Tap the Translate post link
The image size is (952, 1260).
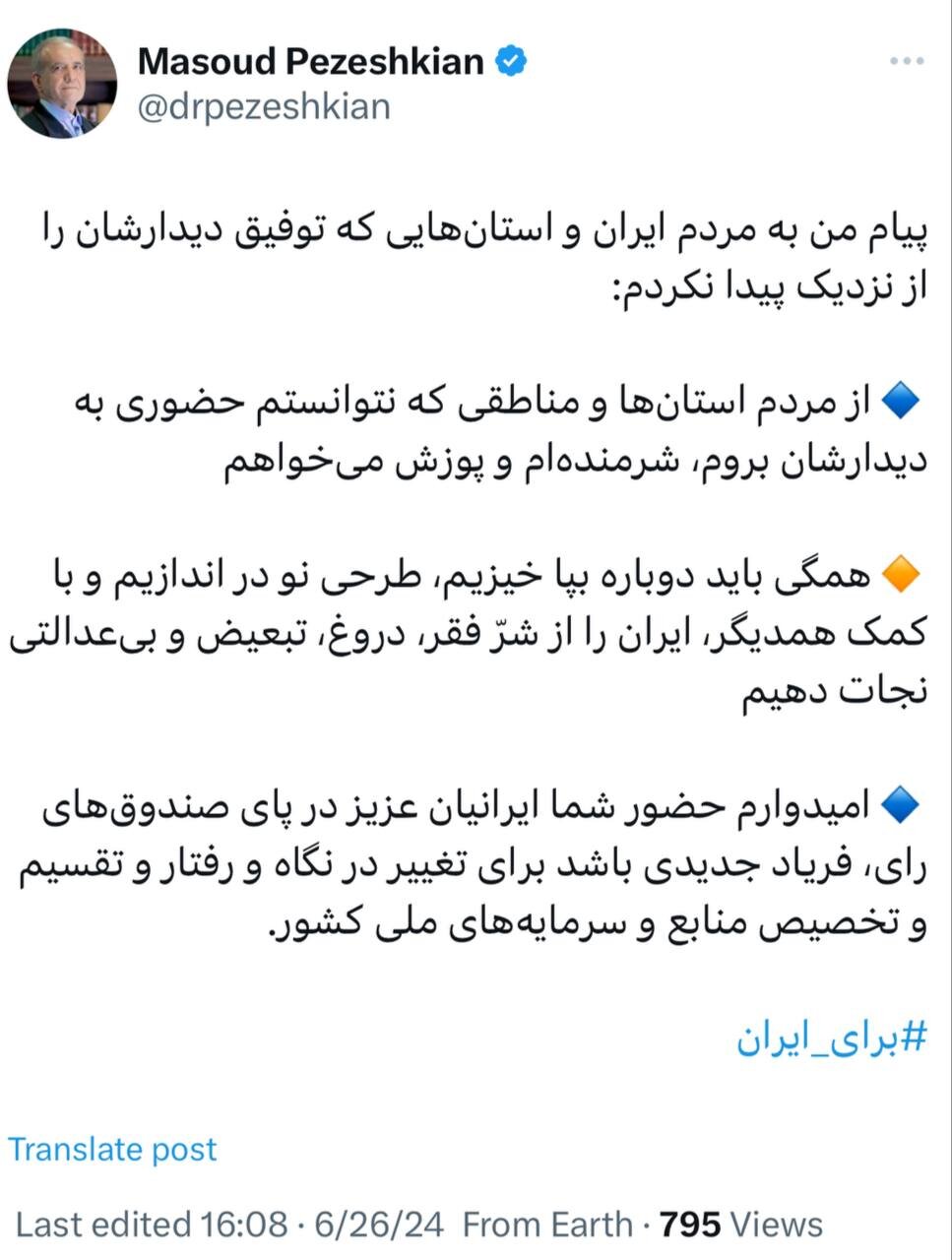pos(112,1149)
